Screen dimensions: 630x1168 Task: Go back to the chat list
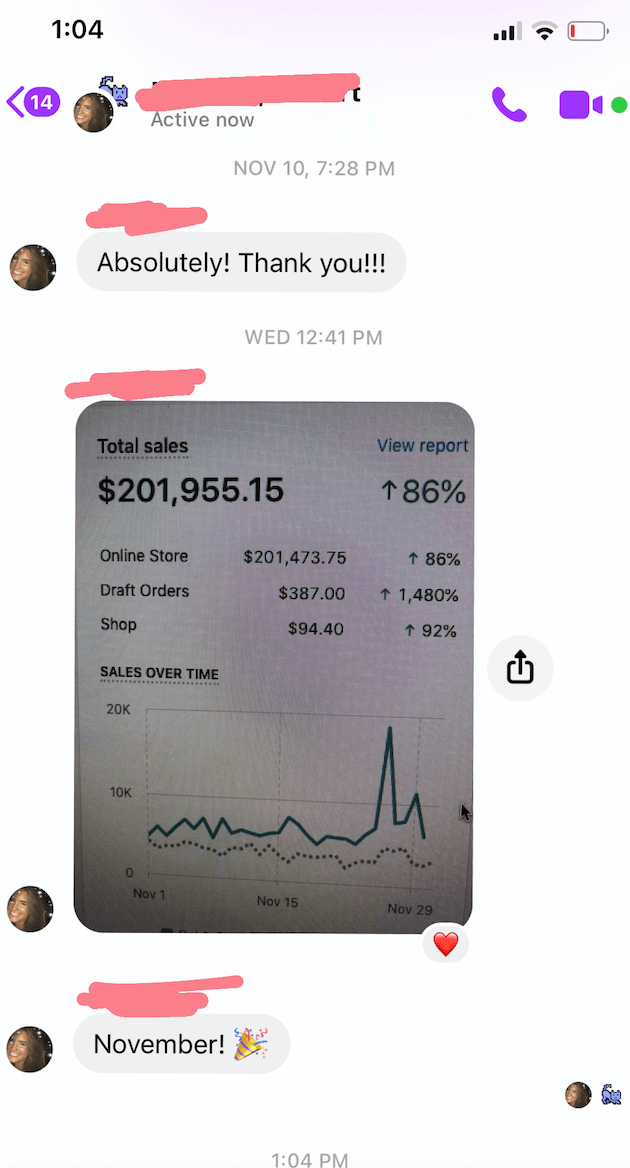pos(32,102)
